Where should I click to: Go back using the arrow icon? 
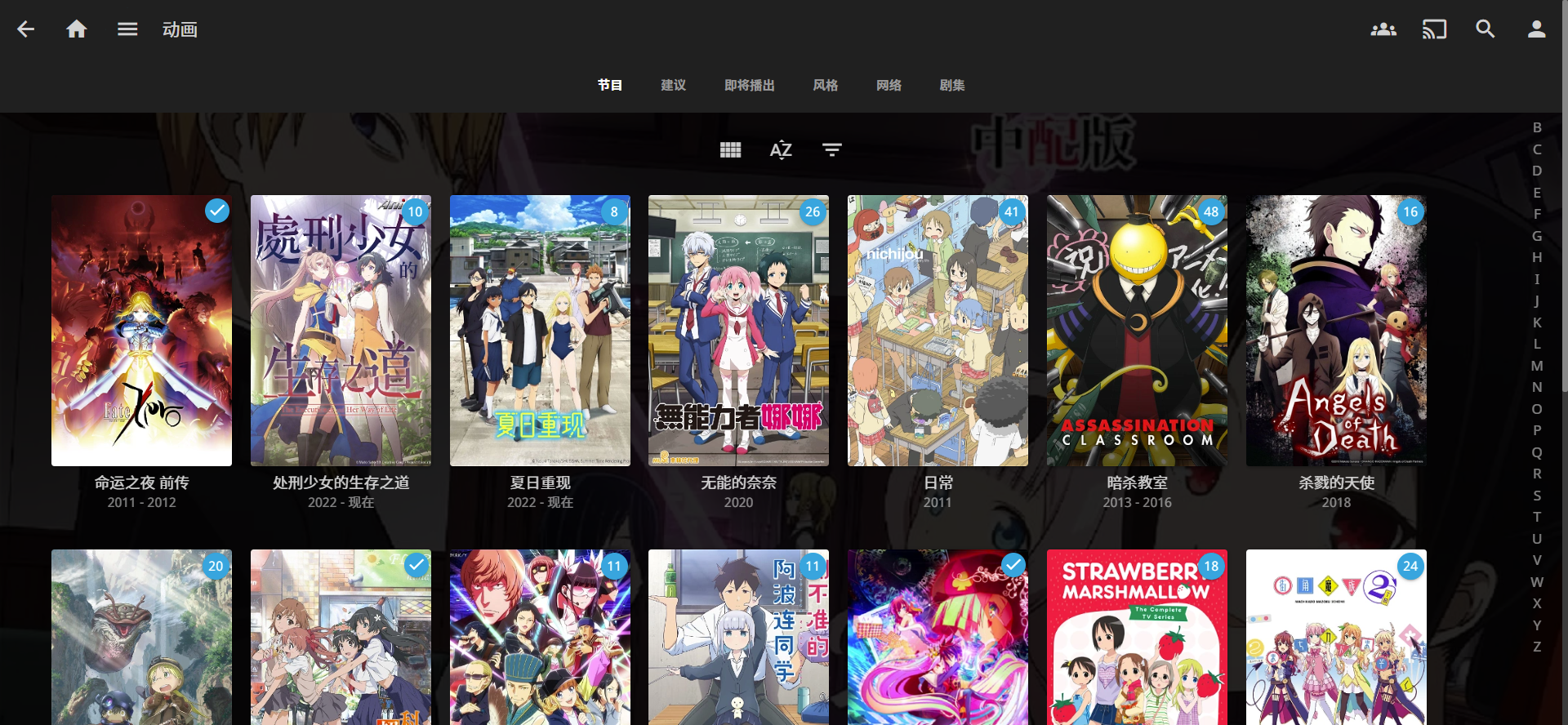26,29
